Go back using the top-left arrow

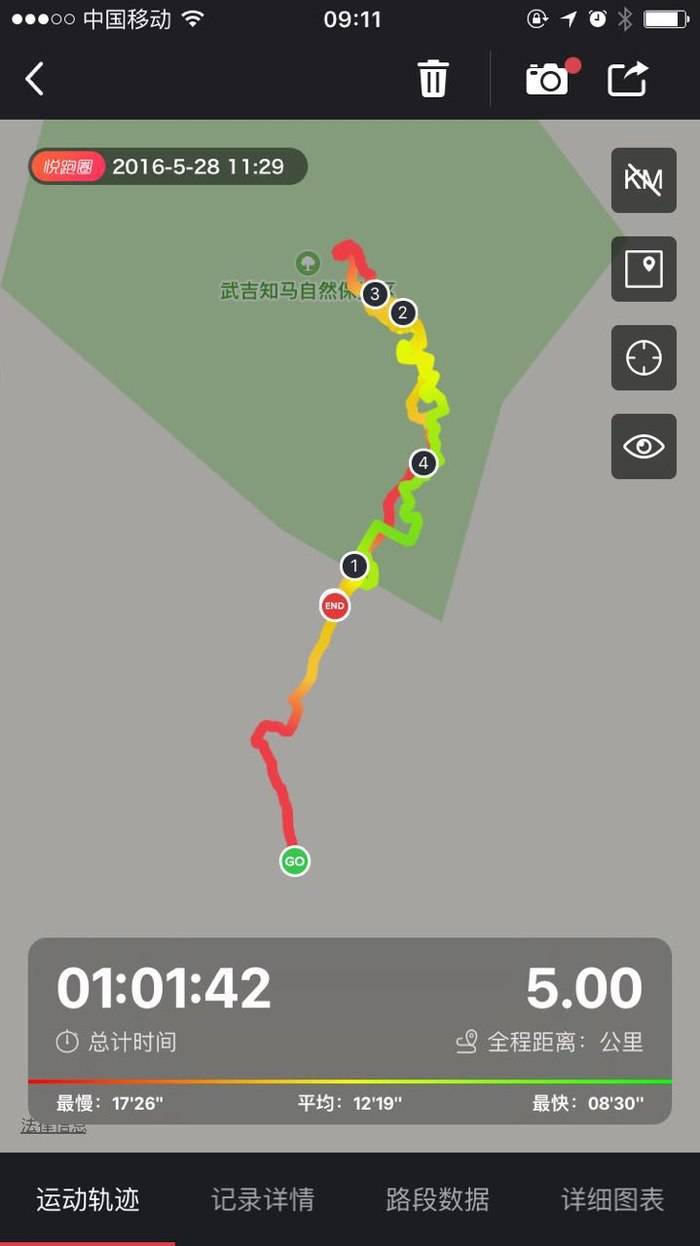click(x=35, y=78)
